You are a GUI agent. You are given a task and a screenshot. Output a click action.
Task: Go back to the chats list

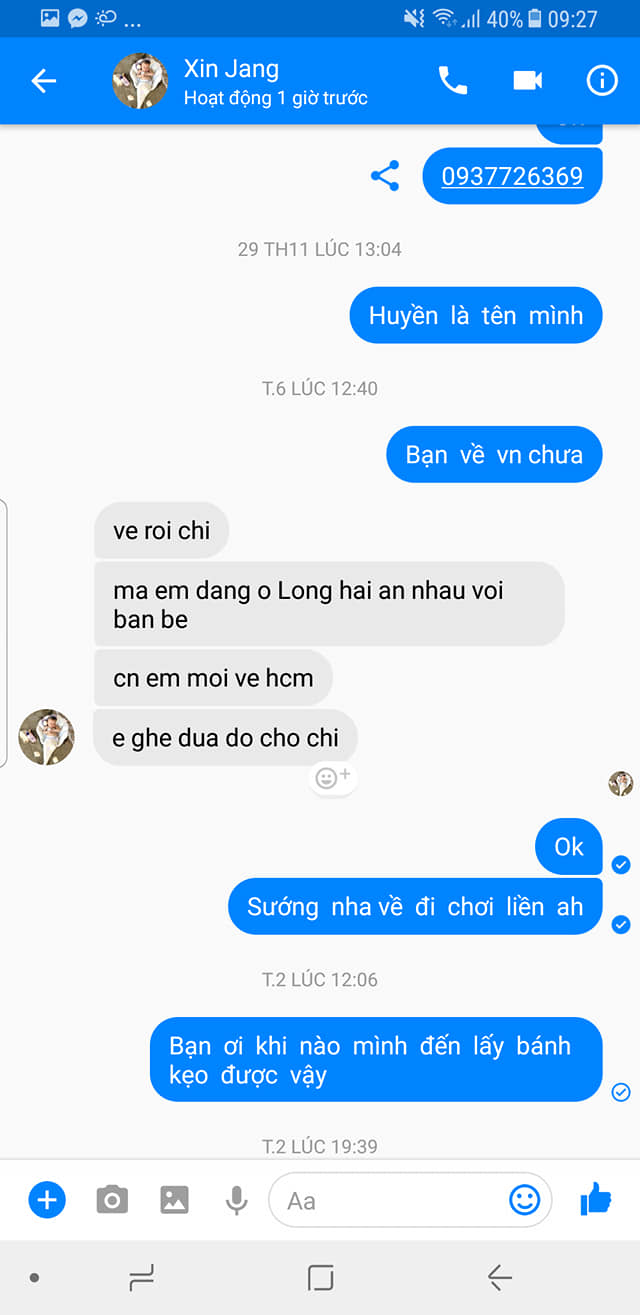[x=43, y=81]
